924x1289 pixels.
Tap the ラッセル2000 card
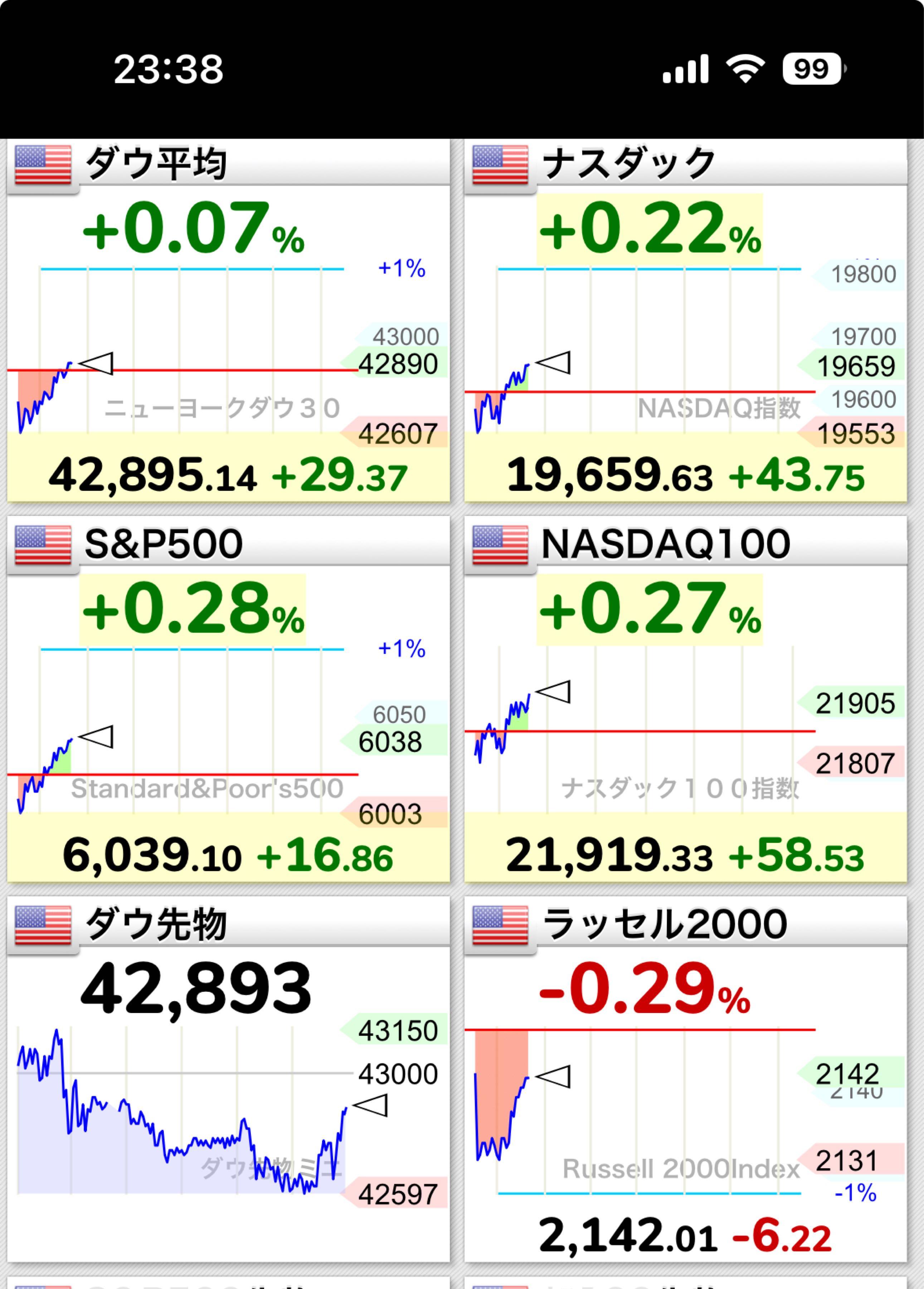[x=685, y=1080]
